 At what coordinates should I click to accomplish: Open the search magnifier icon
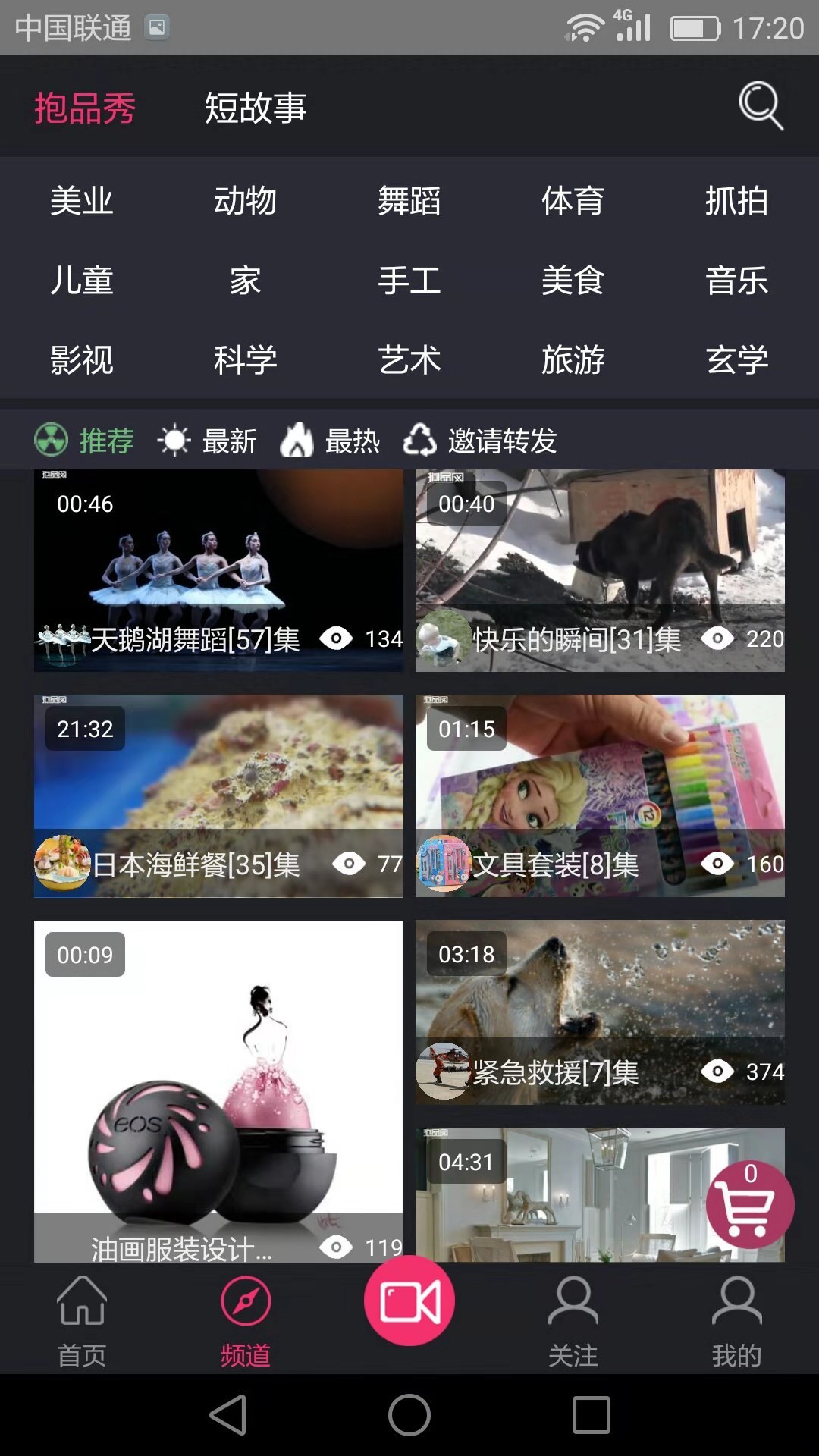[x=761, y=105]
